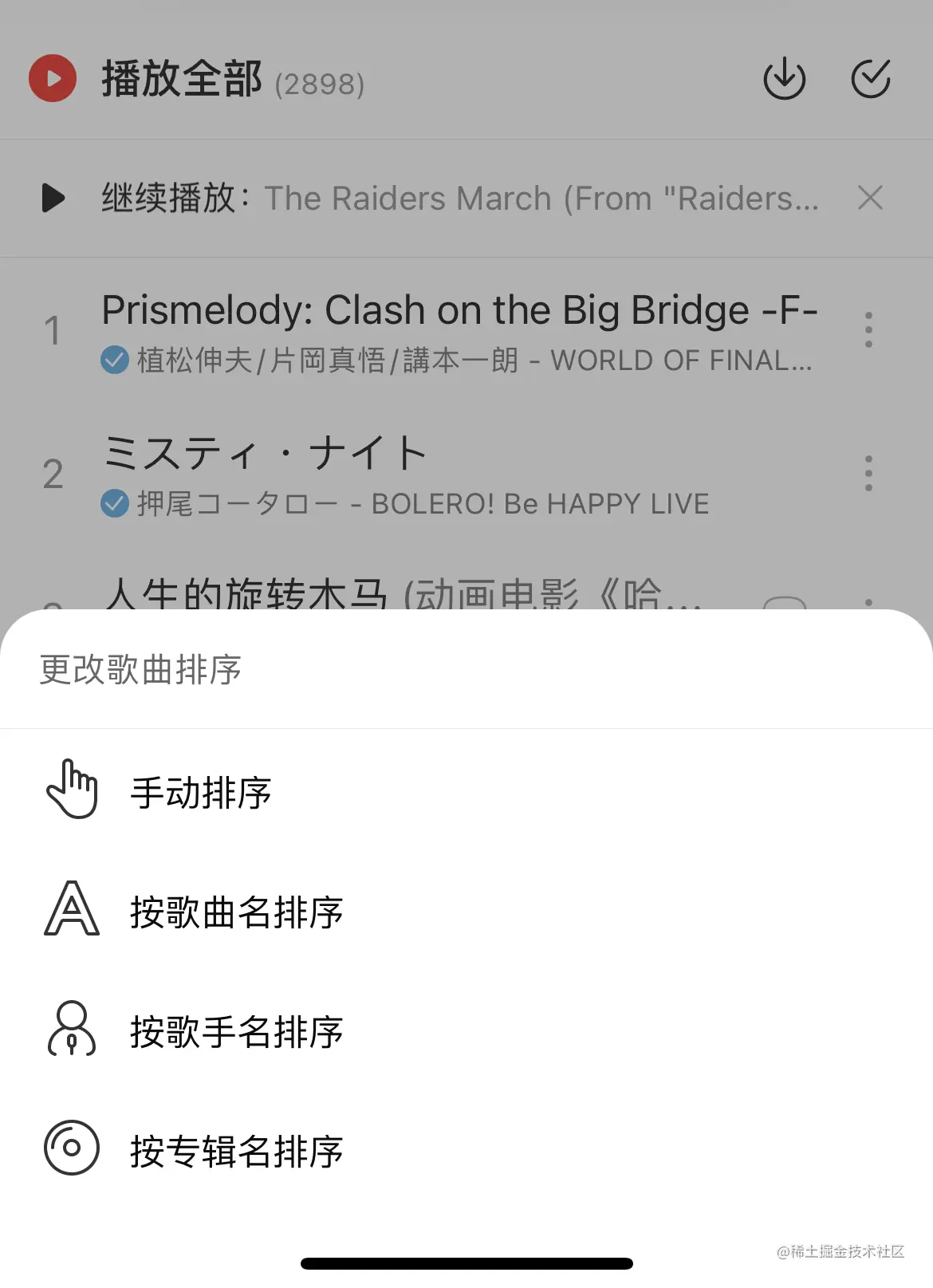
Task: Open more options for Prismelody song
Action: click(x=868, y=329)
